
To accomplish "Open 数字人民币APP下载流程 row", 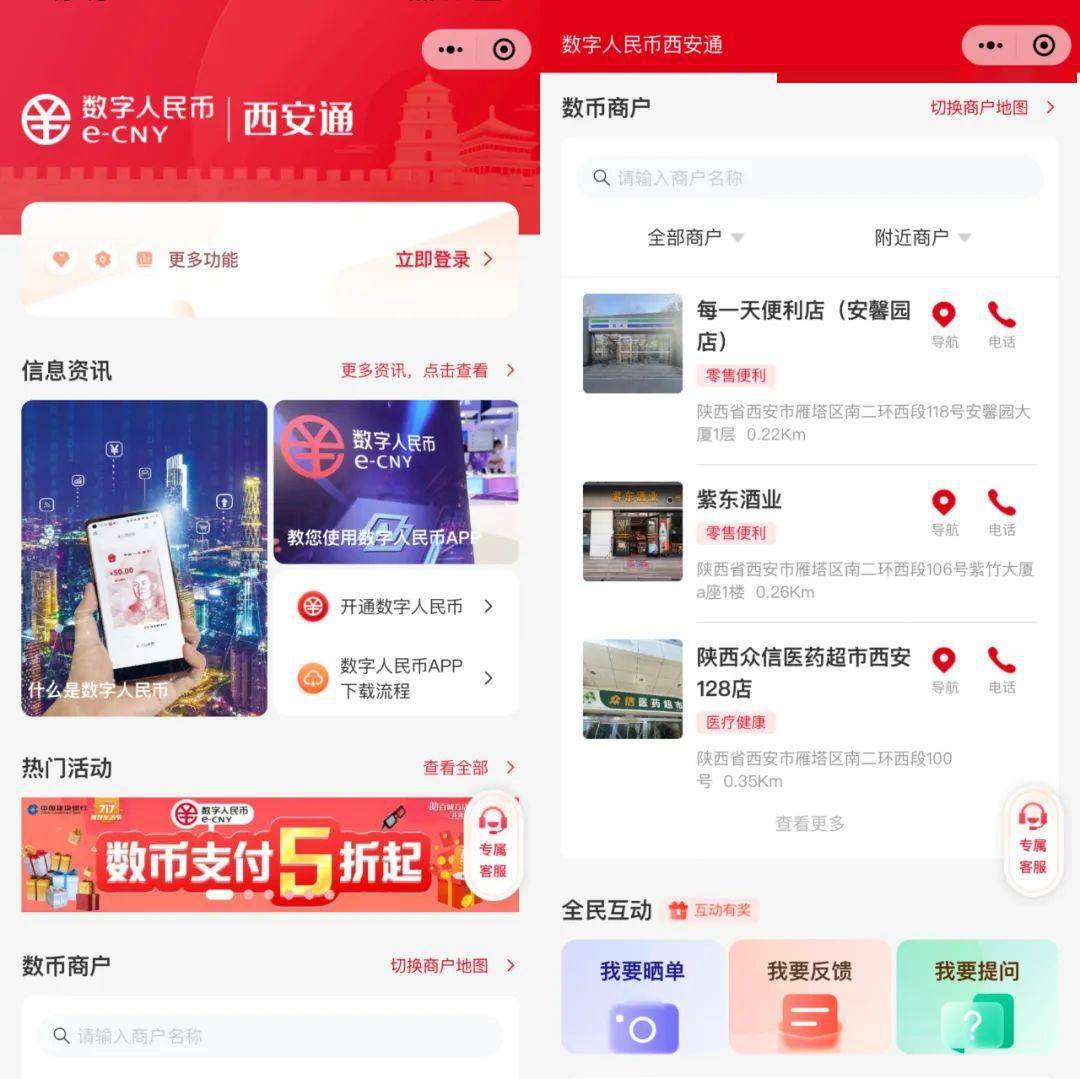I will click(x=397, y=678).
